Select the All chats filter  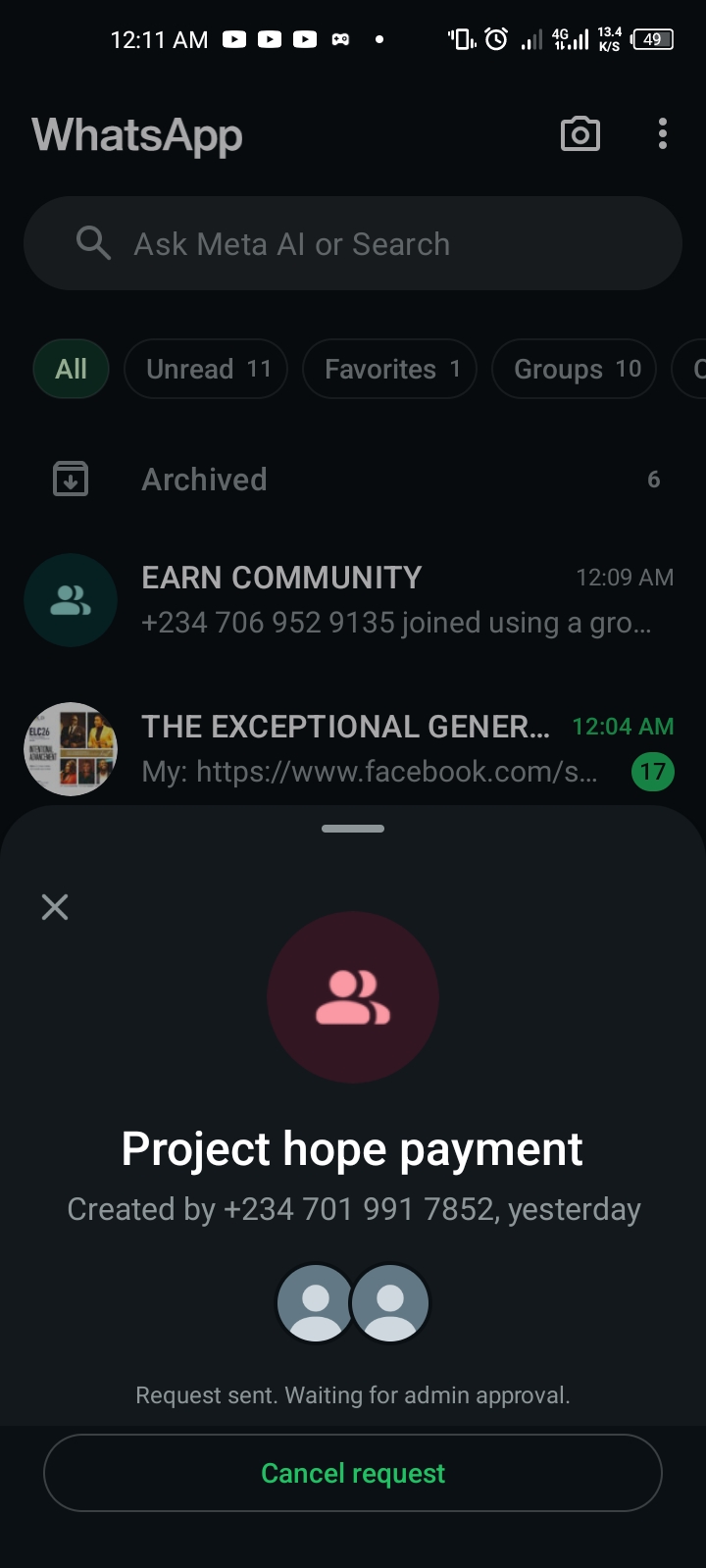point(71,369)
